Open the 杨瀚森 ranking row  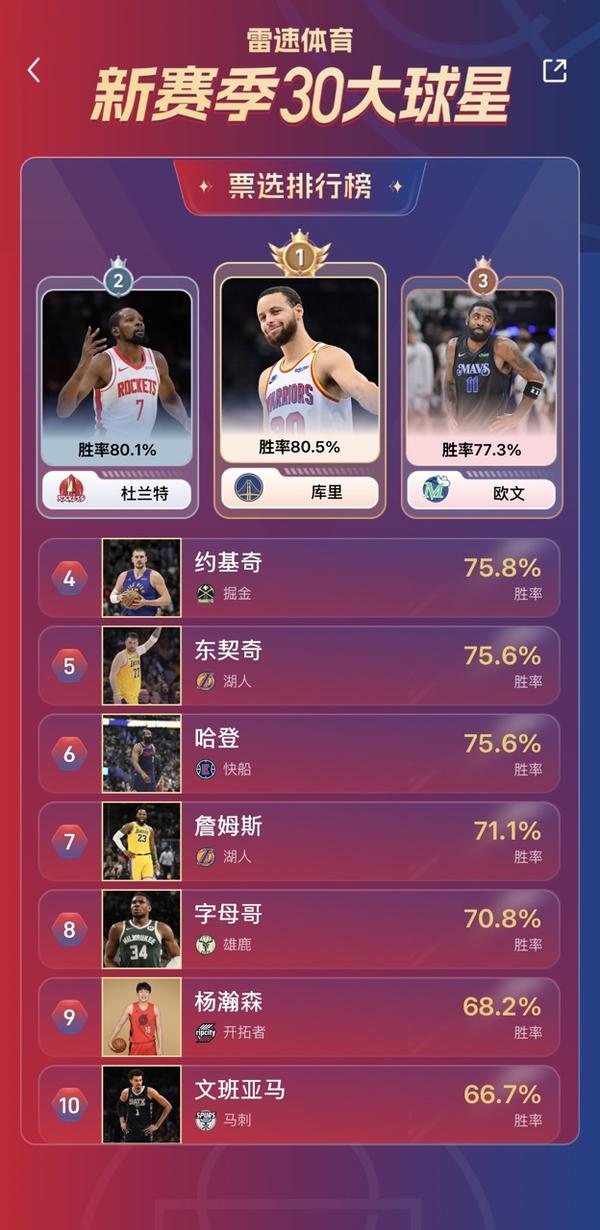pyautogui.click(x=300, y=1017)
